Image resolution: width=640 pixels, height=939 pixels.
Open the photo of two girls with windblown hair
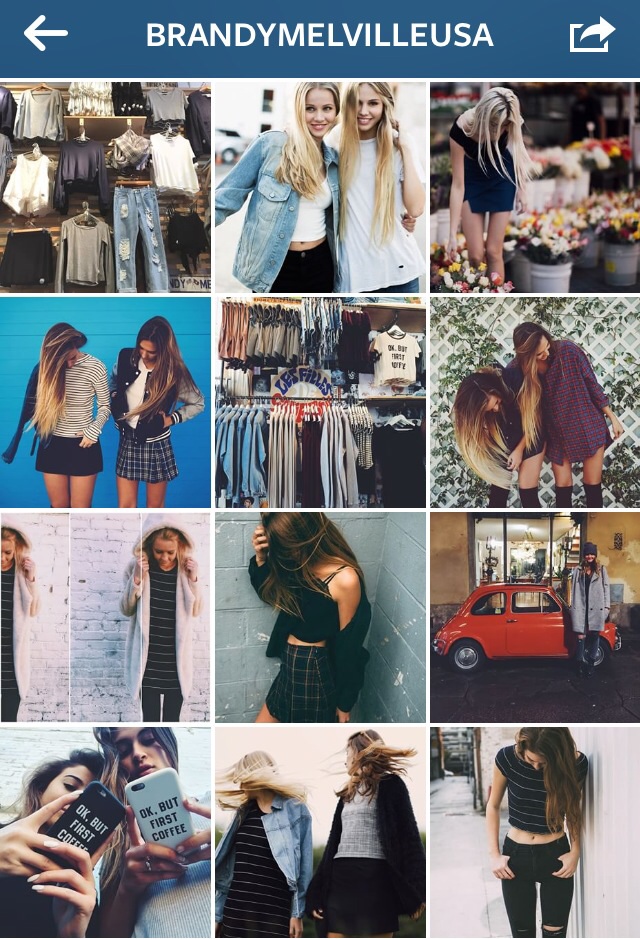320,832
